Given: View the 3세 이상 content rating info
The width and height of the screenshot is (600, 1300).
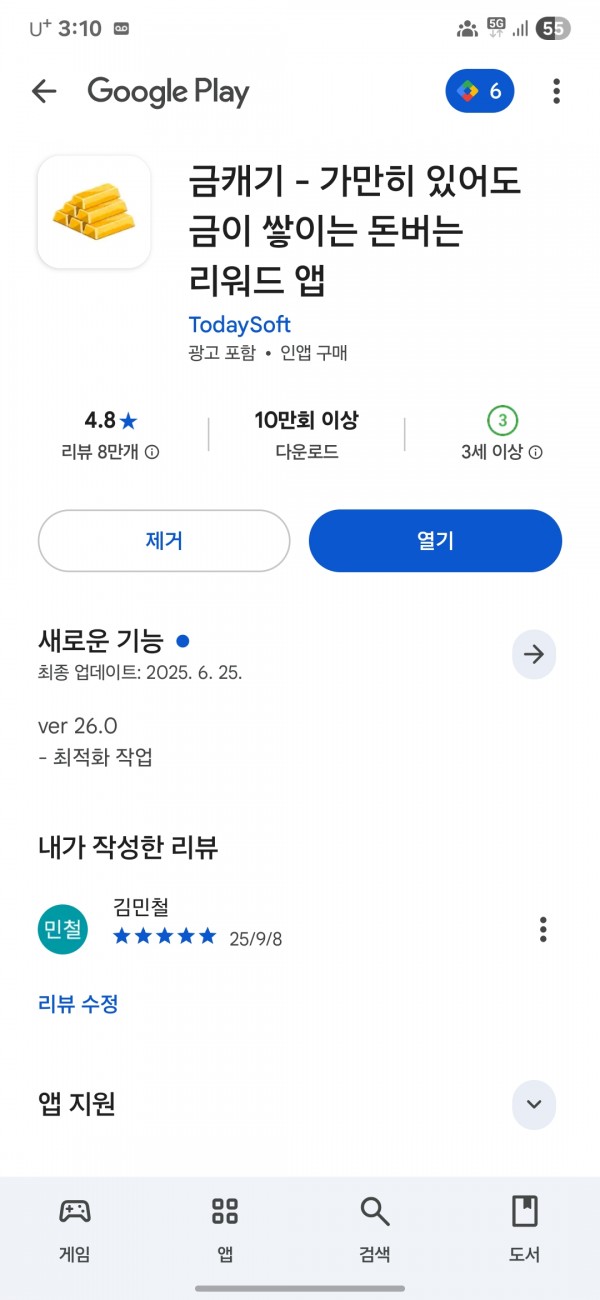Looking at the screenshot, I should tap(502, 434).
